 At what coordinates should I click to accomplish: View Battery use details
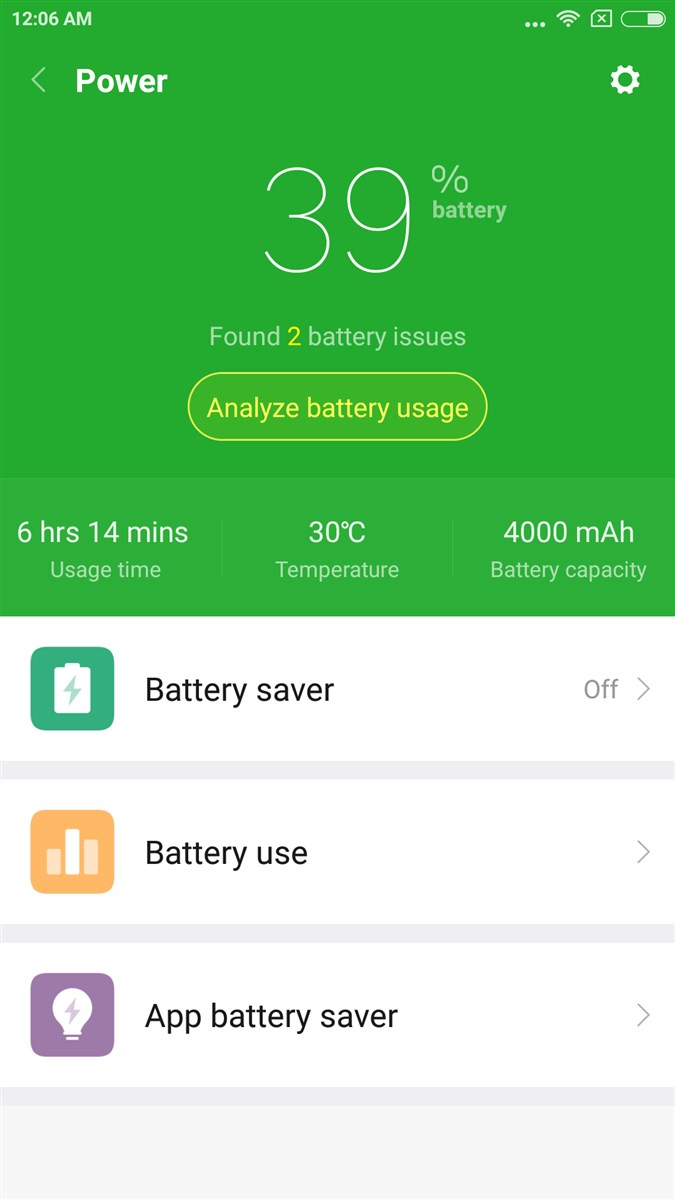(x=337, y=852)
